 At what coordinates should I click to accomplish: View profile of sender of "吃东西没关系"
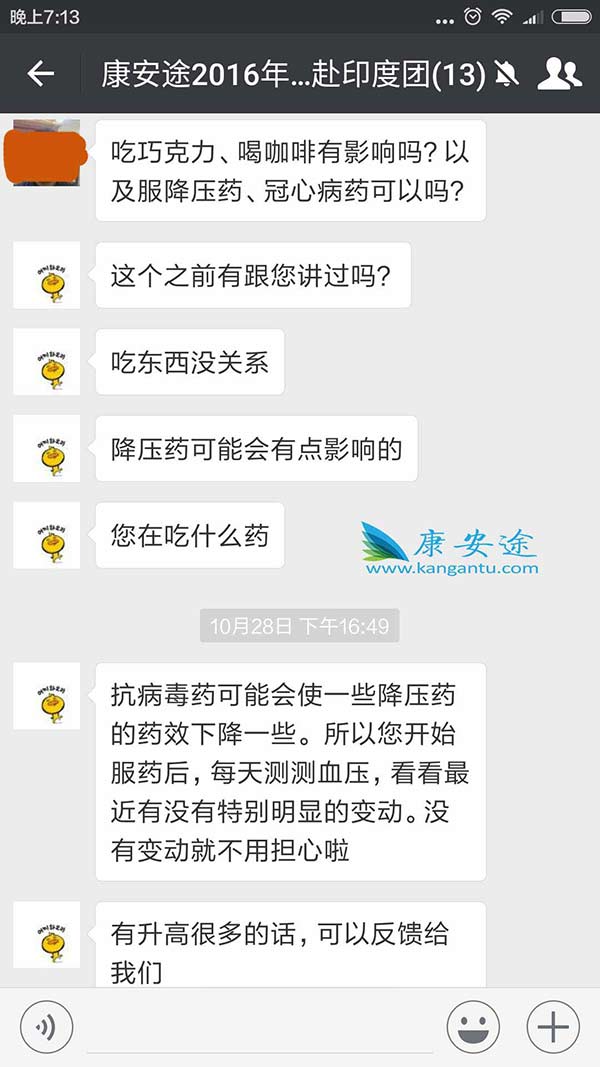(46, 362)
